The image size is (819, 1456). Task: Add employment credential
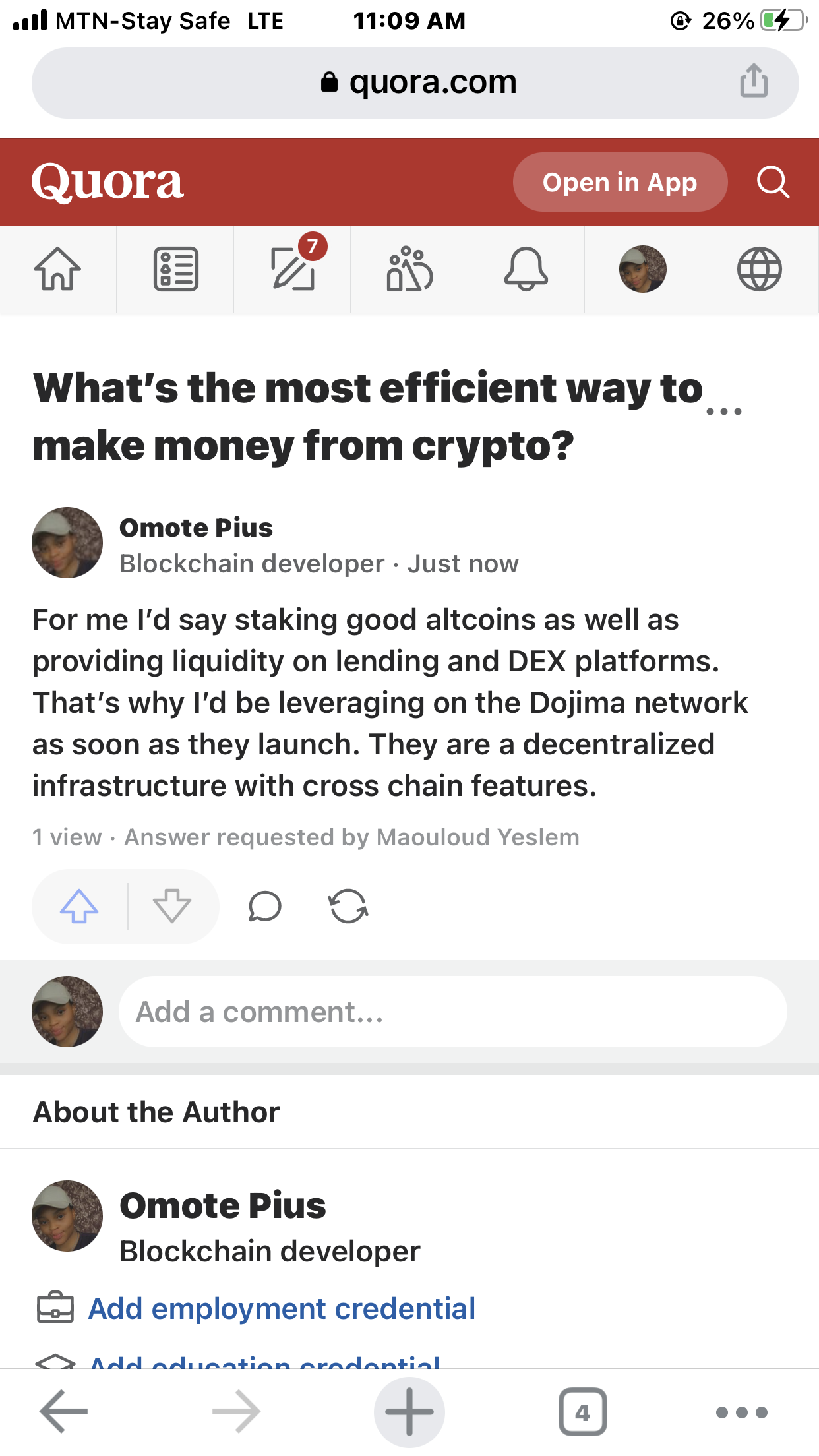[282, 1308]
